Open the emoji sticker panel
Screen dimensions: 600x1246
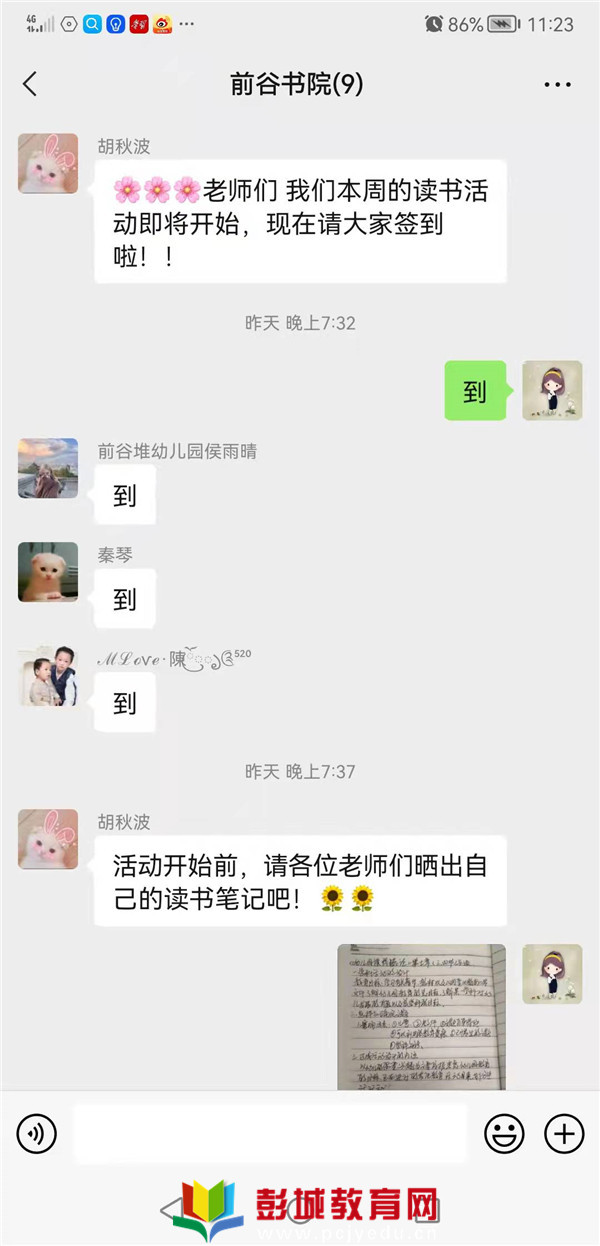(x=504, y=1134)
